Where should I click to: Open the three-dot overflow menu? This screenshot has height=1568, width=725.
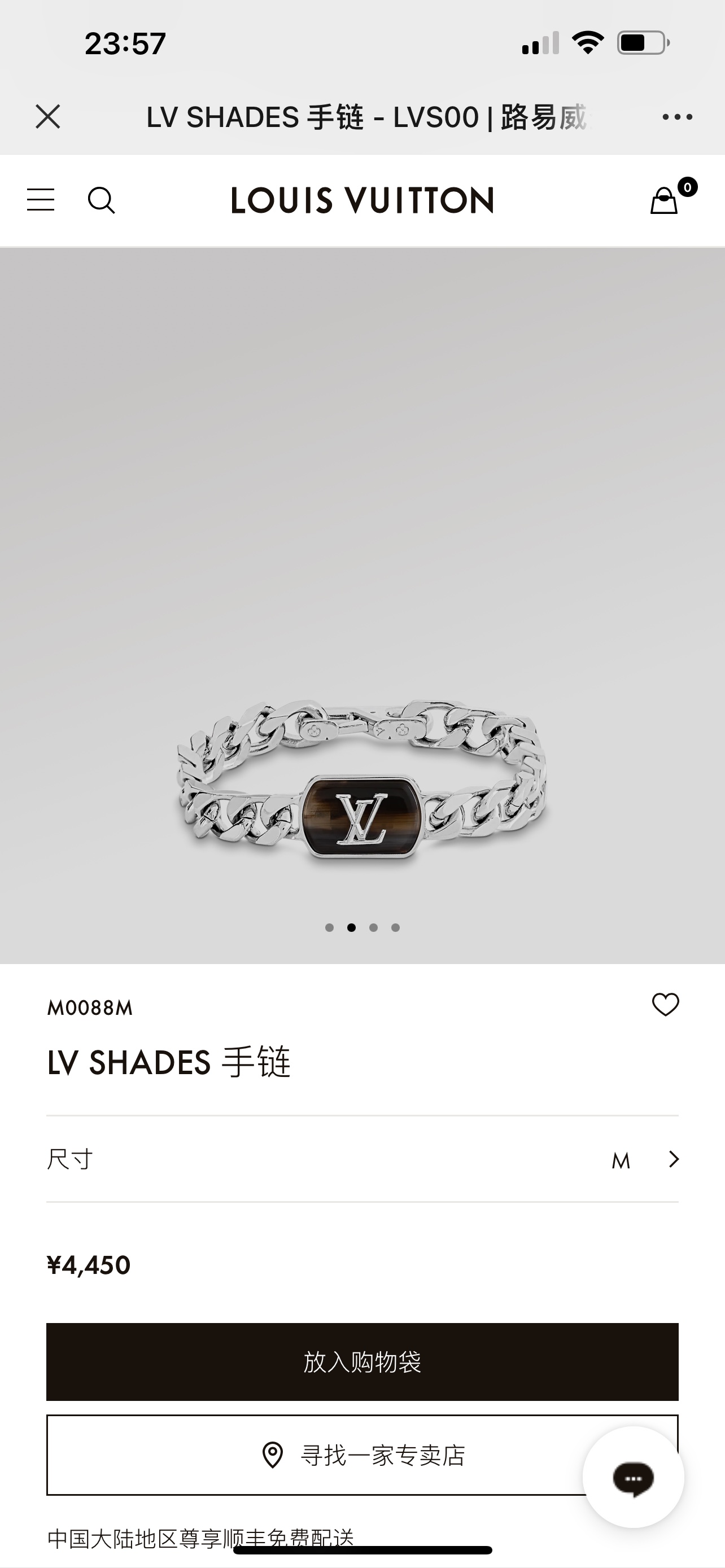point(677,117)
